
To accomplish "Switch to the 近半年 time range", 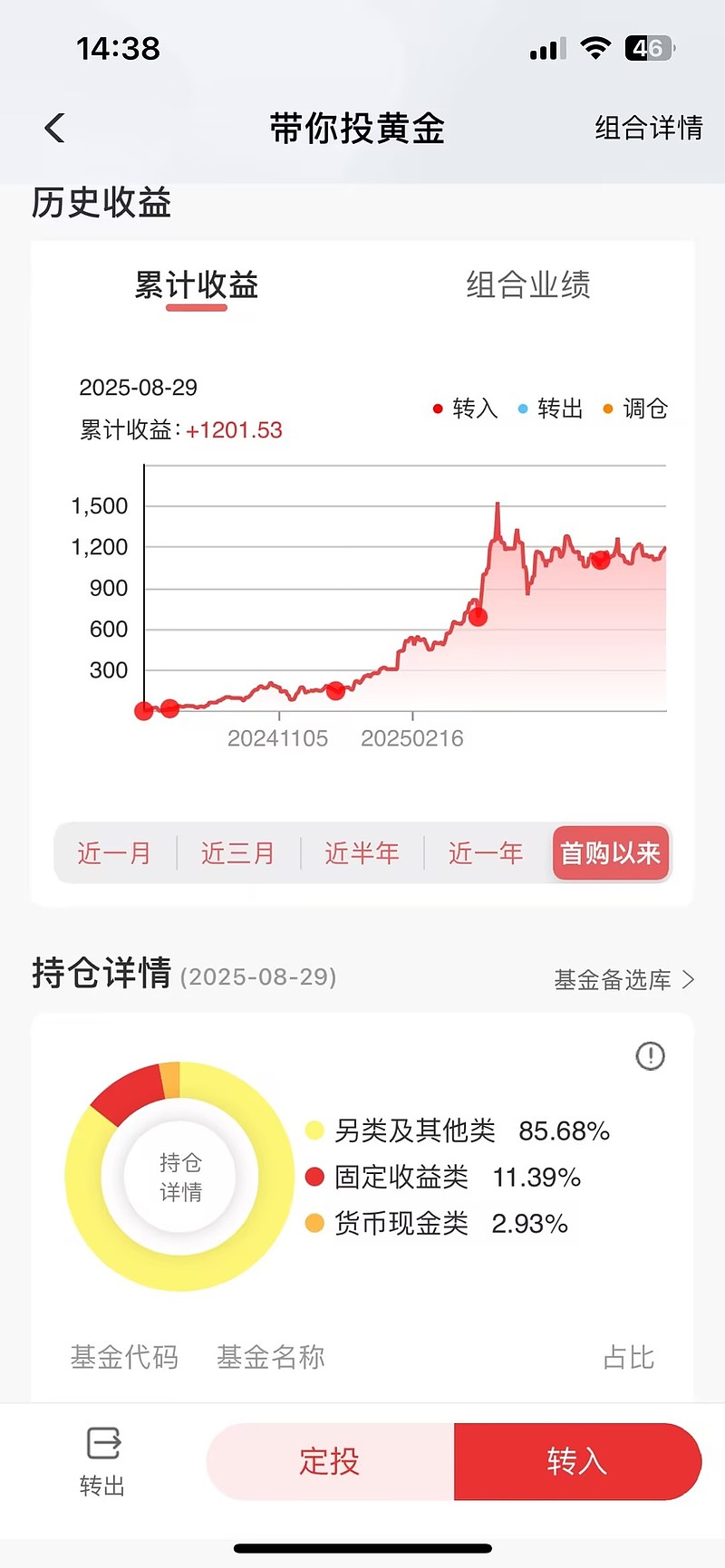I will (362, 852).
